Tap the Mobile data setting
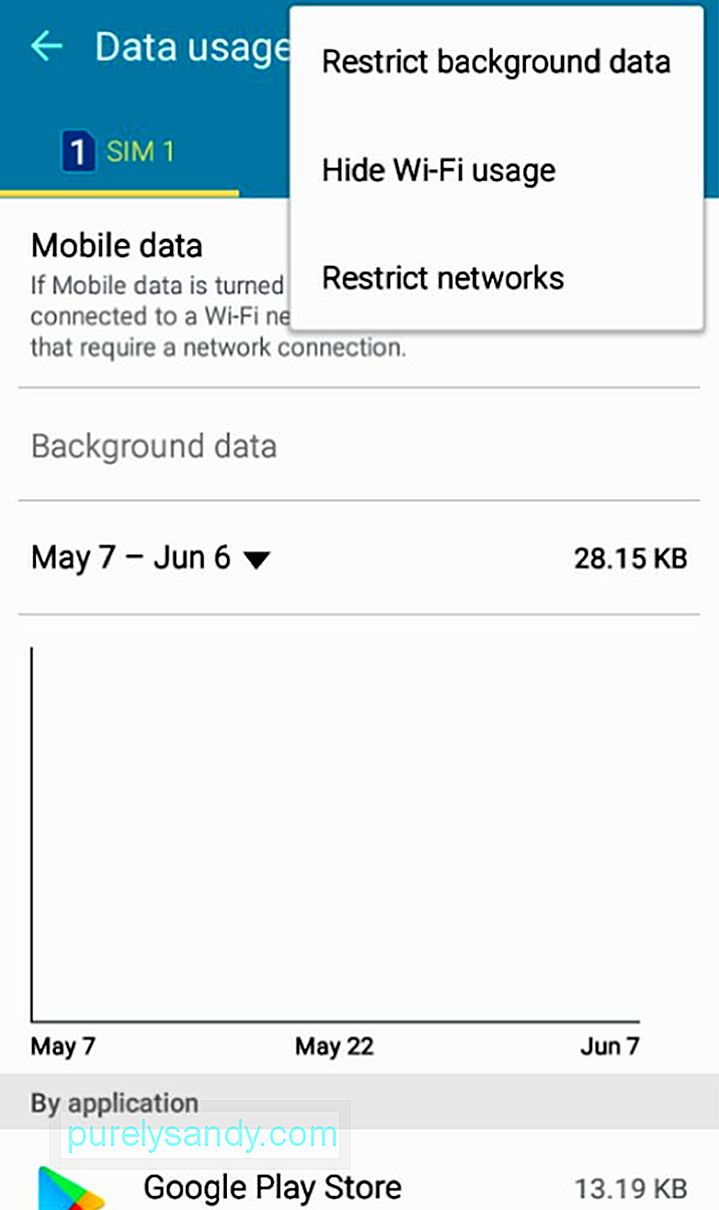Screen dimensions: 719x1210 (160, 295)
